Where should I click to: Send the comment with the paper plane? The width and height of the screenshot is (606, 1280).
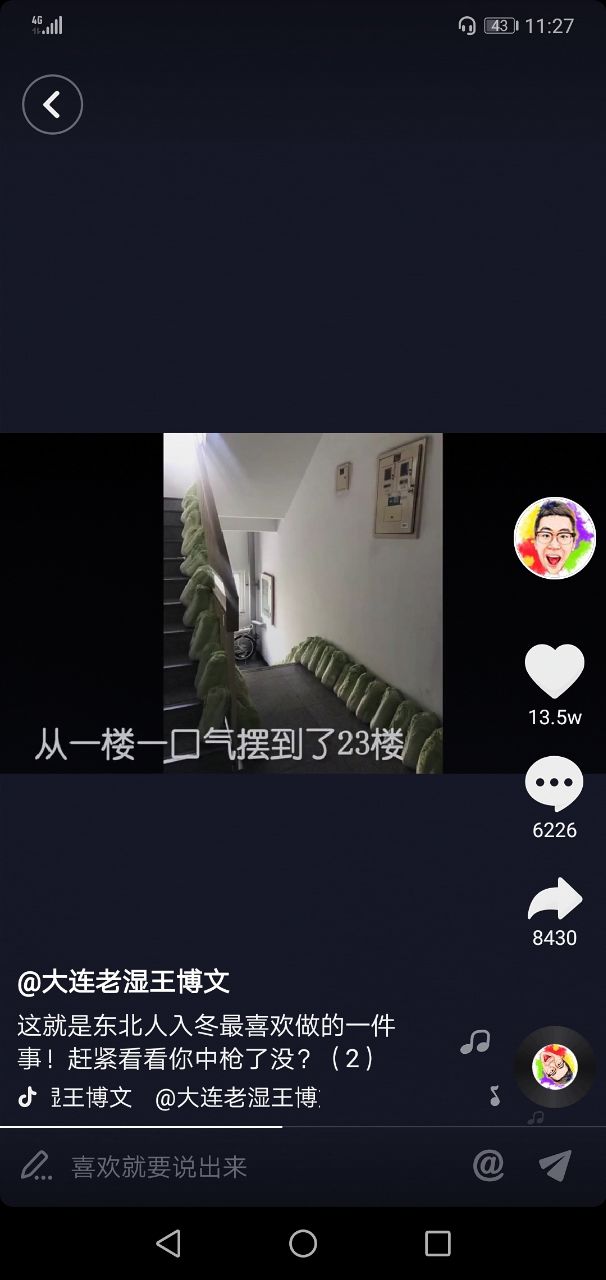[555, 1165]
